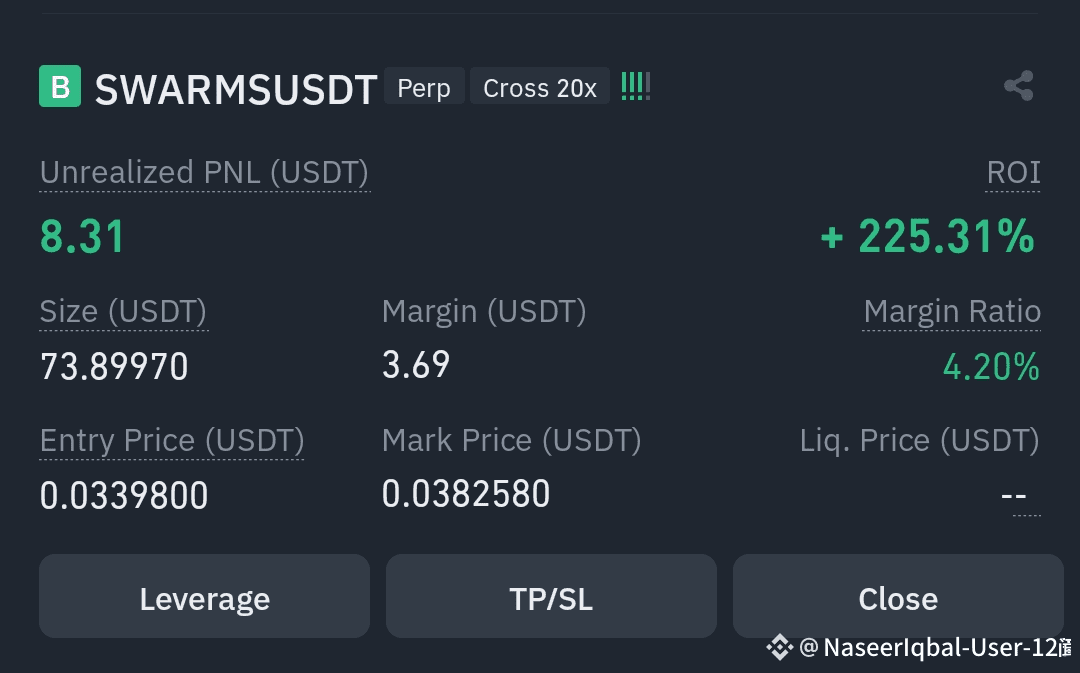Open the Leverage adjustment button
Viewport: 1080px width, 673px height.
tap(204, 598)
